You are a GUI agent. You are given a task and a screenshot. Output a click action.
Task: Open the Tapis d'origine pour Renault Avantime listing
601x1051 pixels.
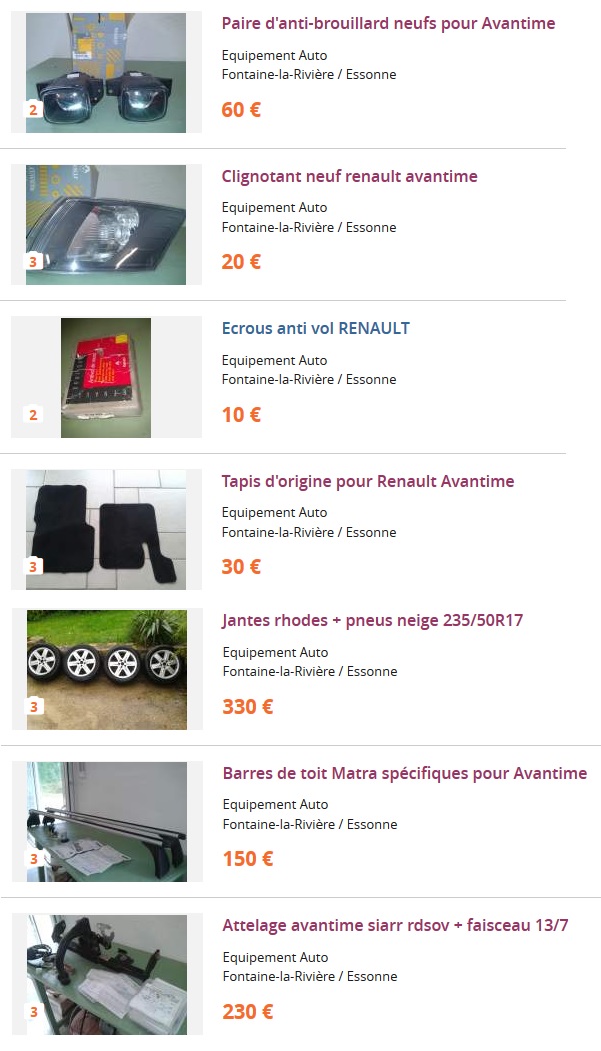point(367,482)
